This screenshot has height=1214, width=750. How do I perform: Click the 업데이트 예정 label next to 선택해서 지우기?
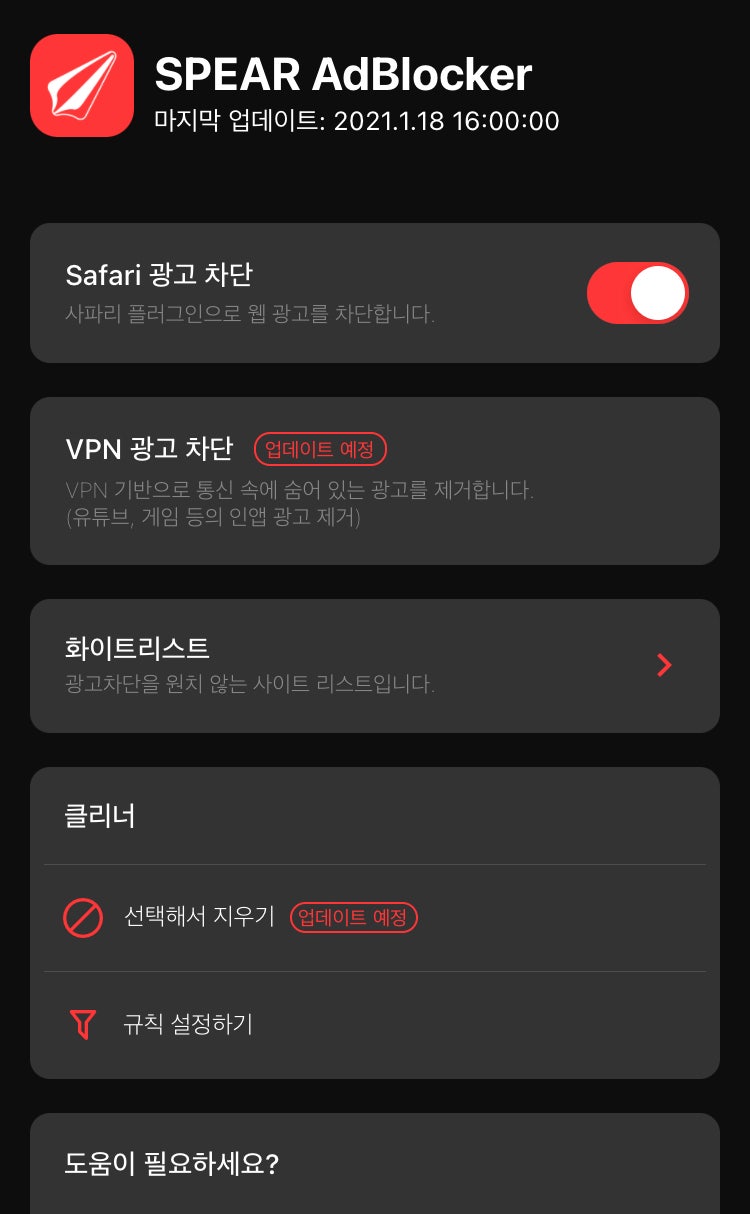353,918
